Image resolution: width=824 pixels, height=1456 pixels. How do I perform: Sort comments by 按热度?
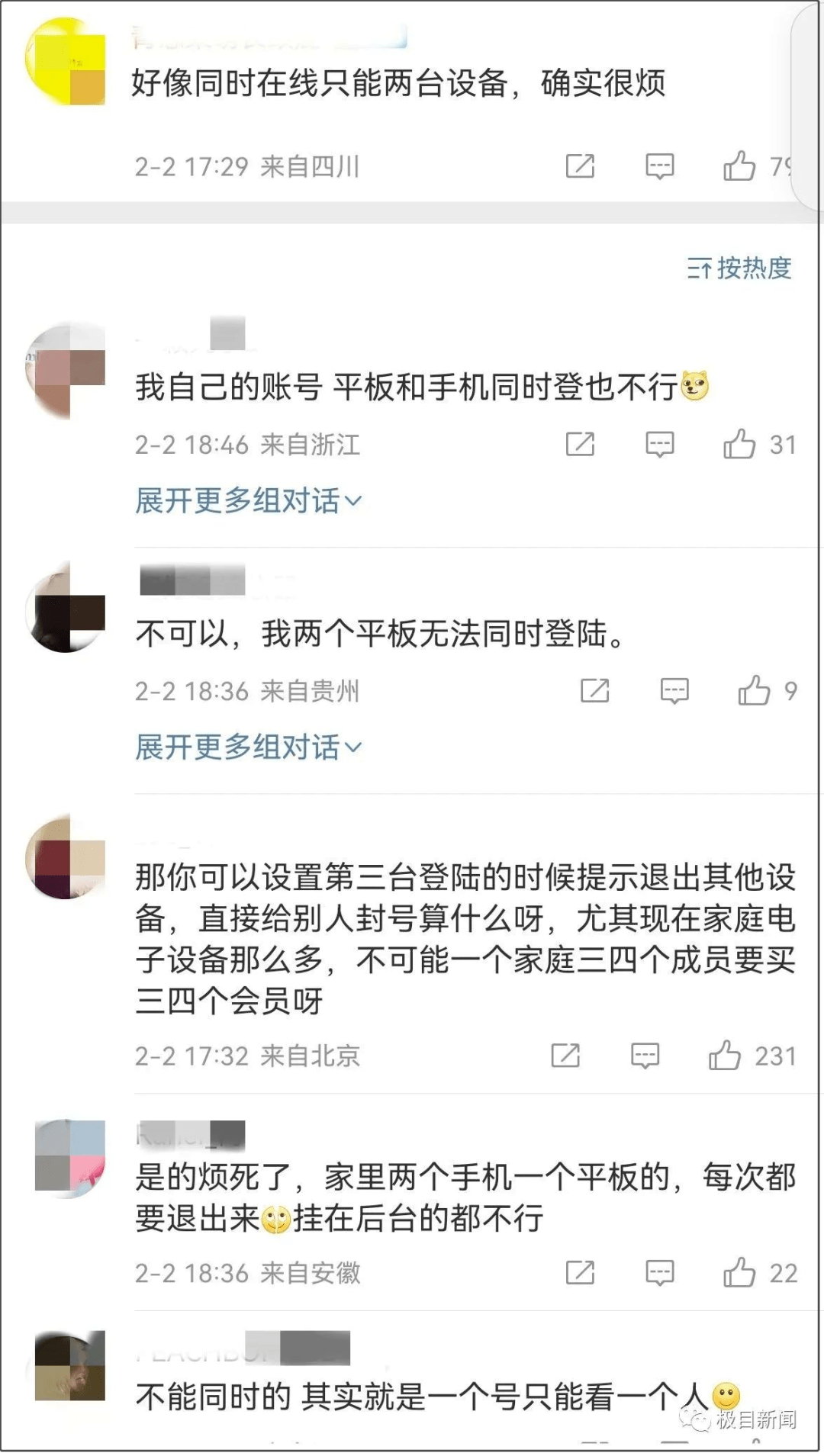739,268
